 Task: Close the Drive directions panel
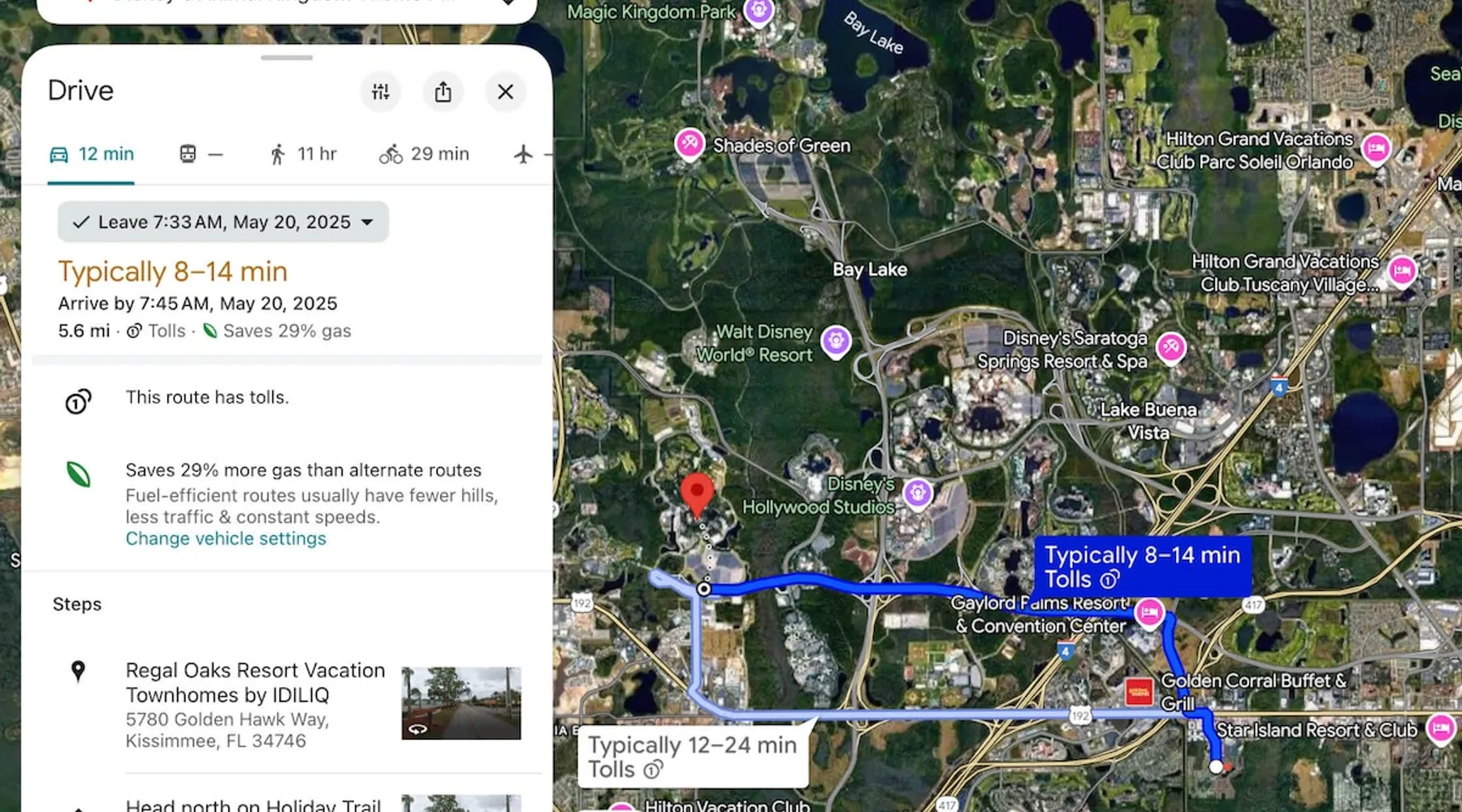(505, 92)
